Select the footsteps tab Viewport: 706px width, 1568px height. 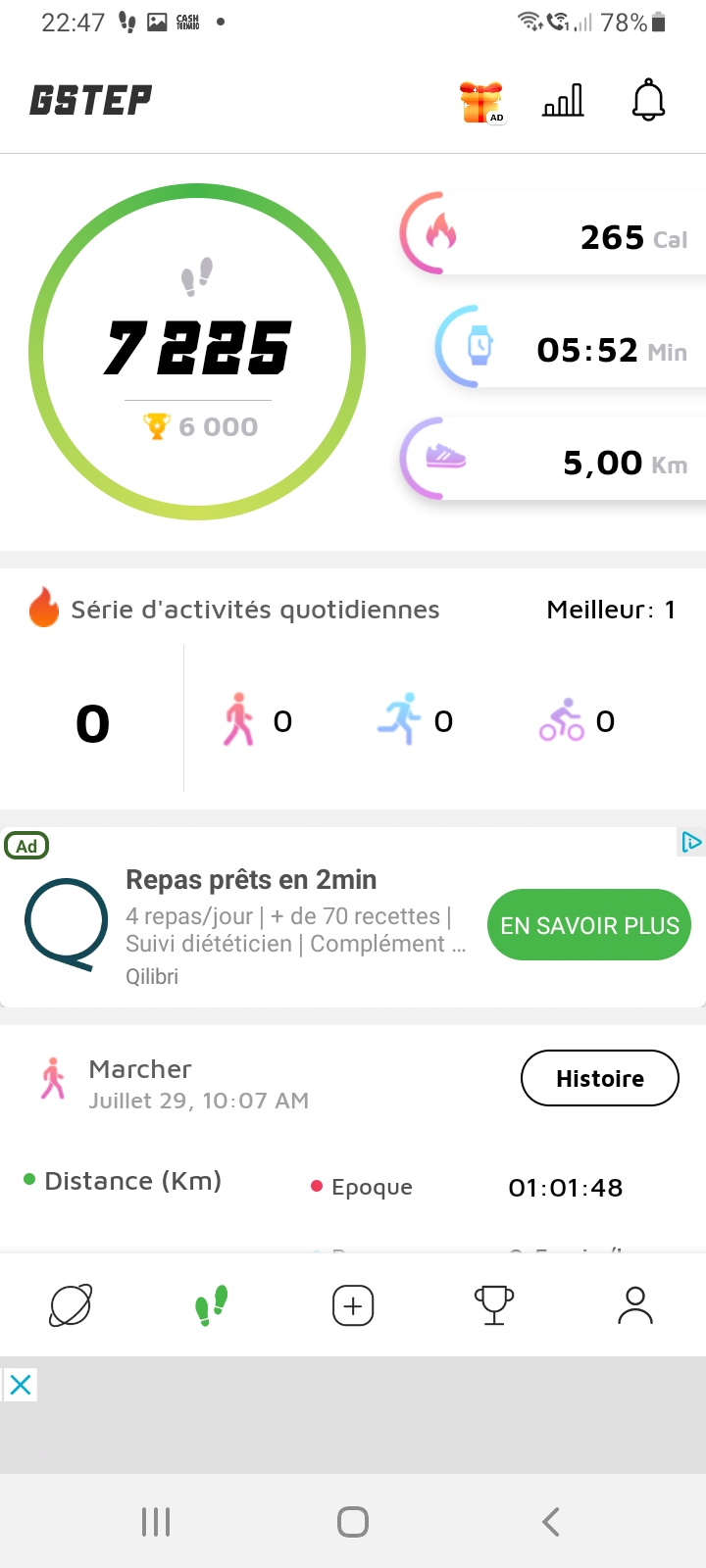(212, 1305)
